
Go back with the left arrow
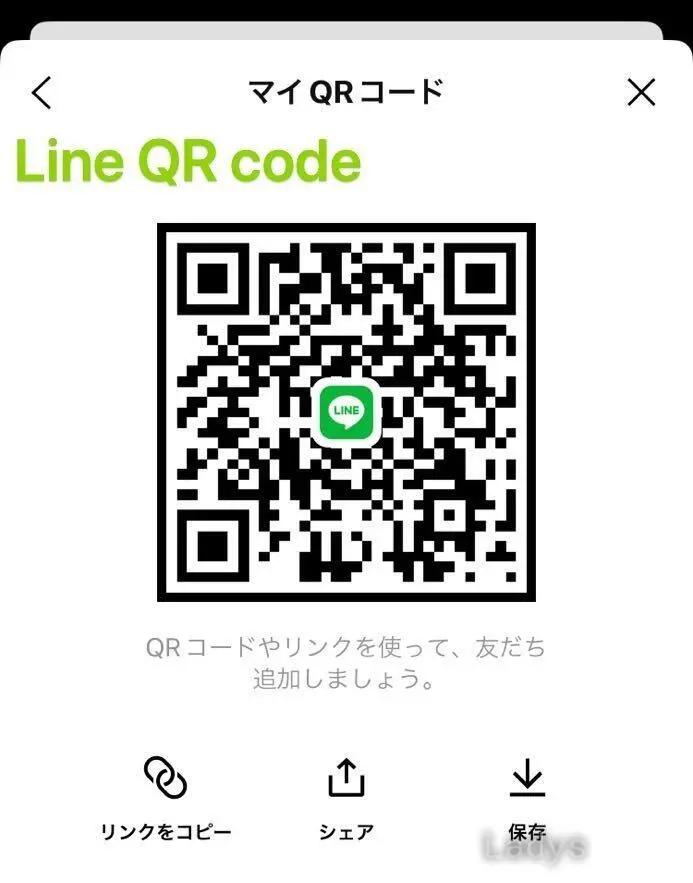click(x=42, y=92)
